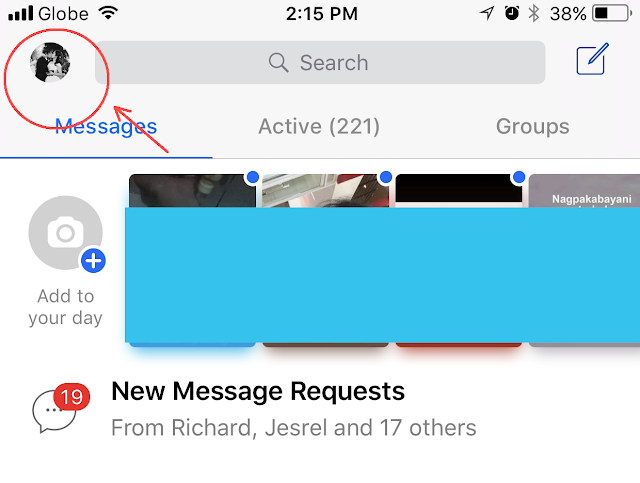
Task: Switch to the Active tab
Action: [x=319, y=127]
